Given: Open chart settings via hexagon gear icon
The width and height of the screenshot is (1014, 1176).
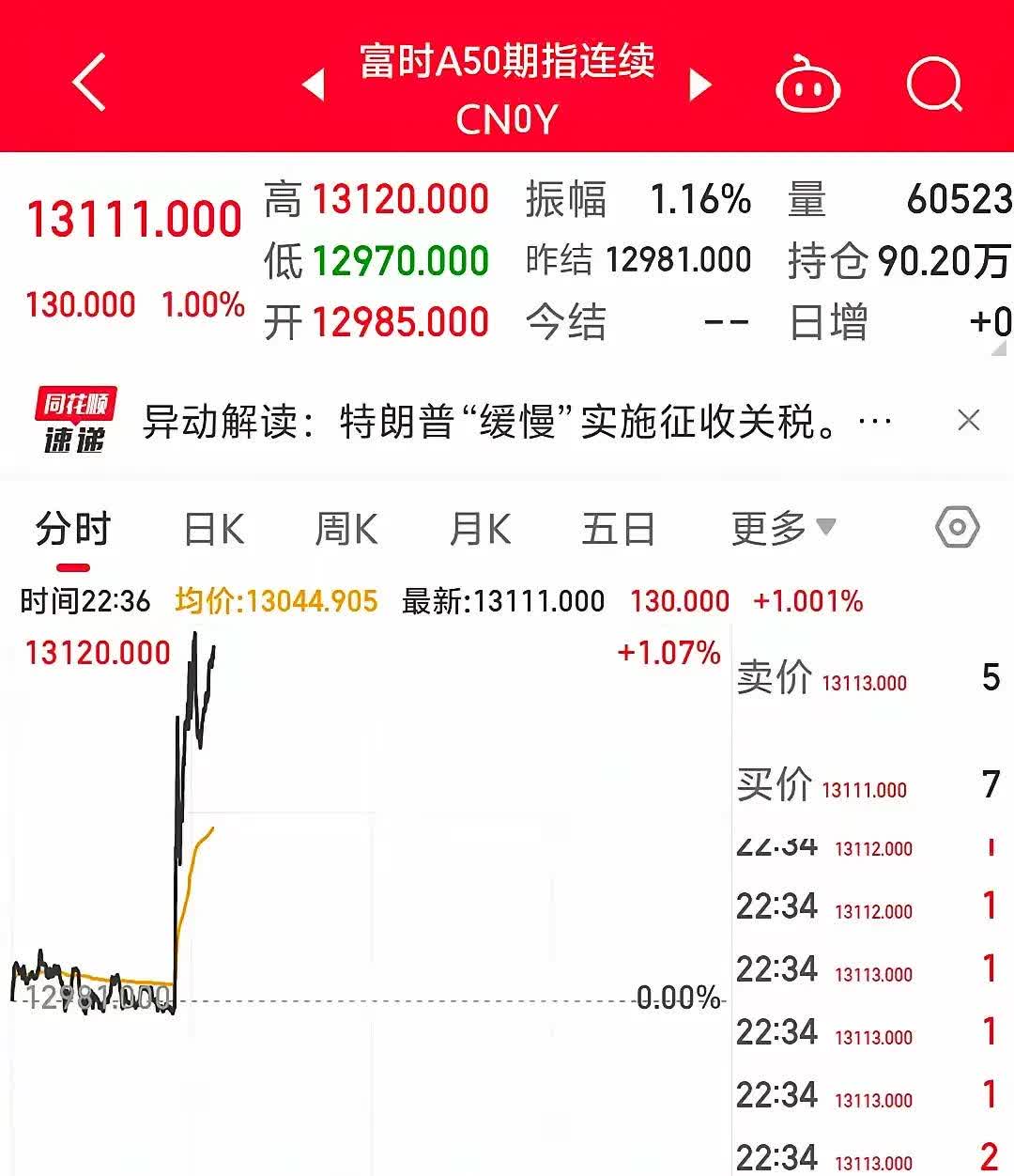Looking at the screenshot, I should 956,528.
